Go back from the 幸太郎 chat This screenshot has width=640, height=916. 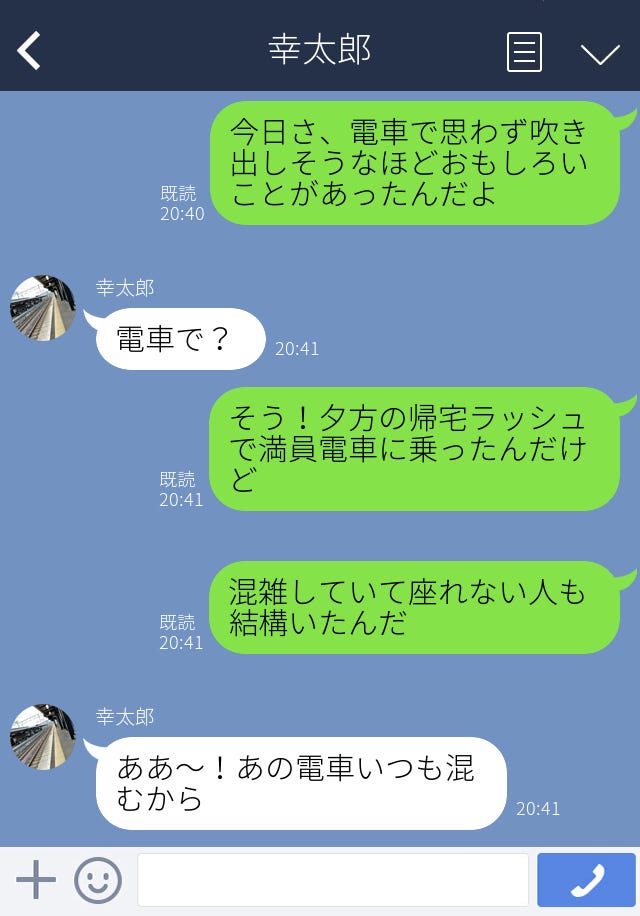click(29, 50)
